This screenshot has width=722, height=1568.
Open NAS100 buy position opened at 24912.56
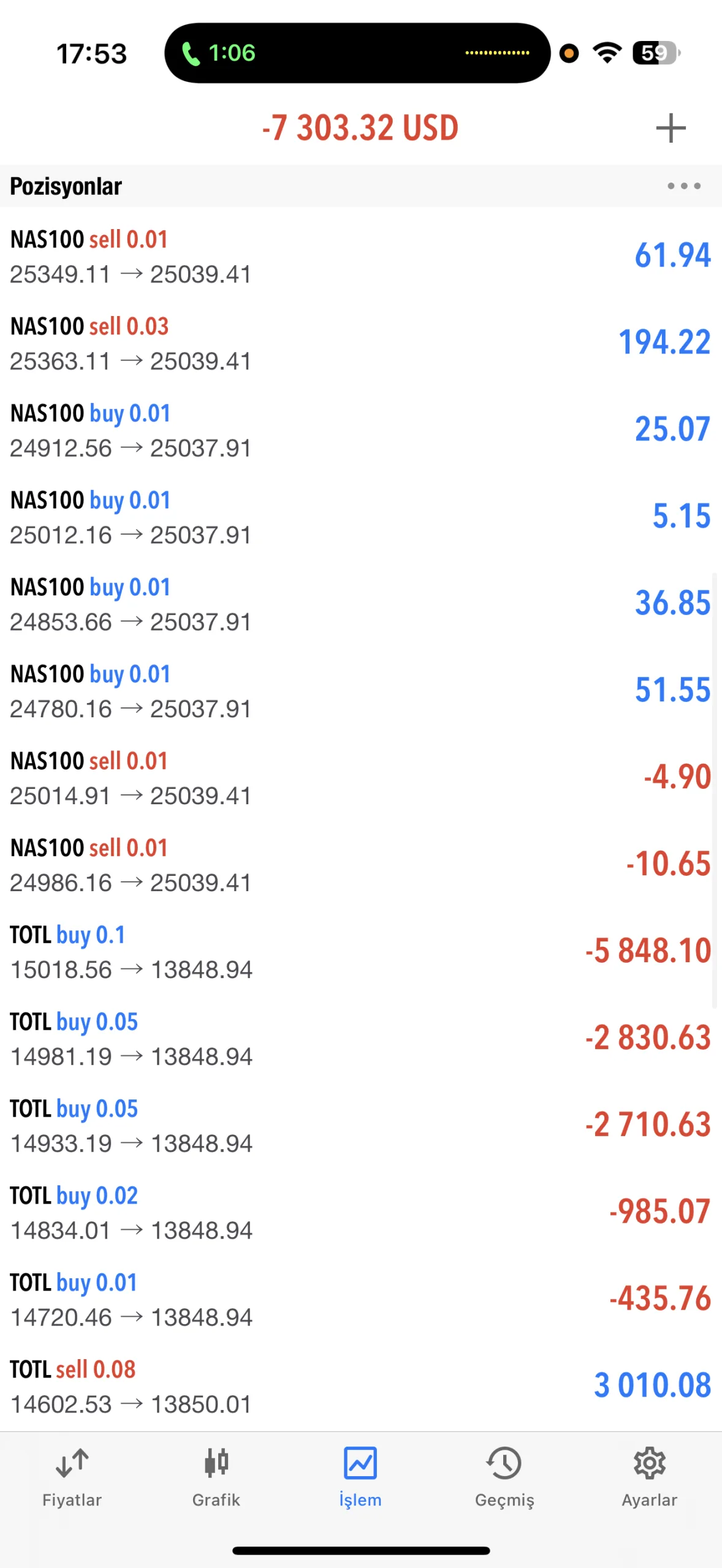360,430
